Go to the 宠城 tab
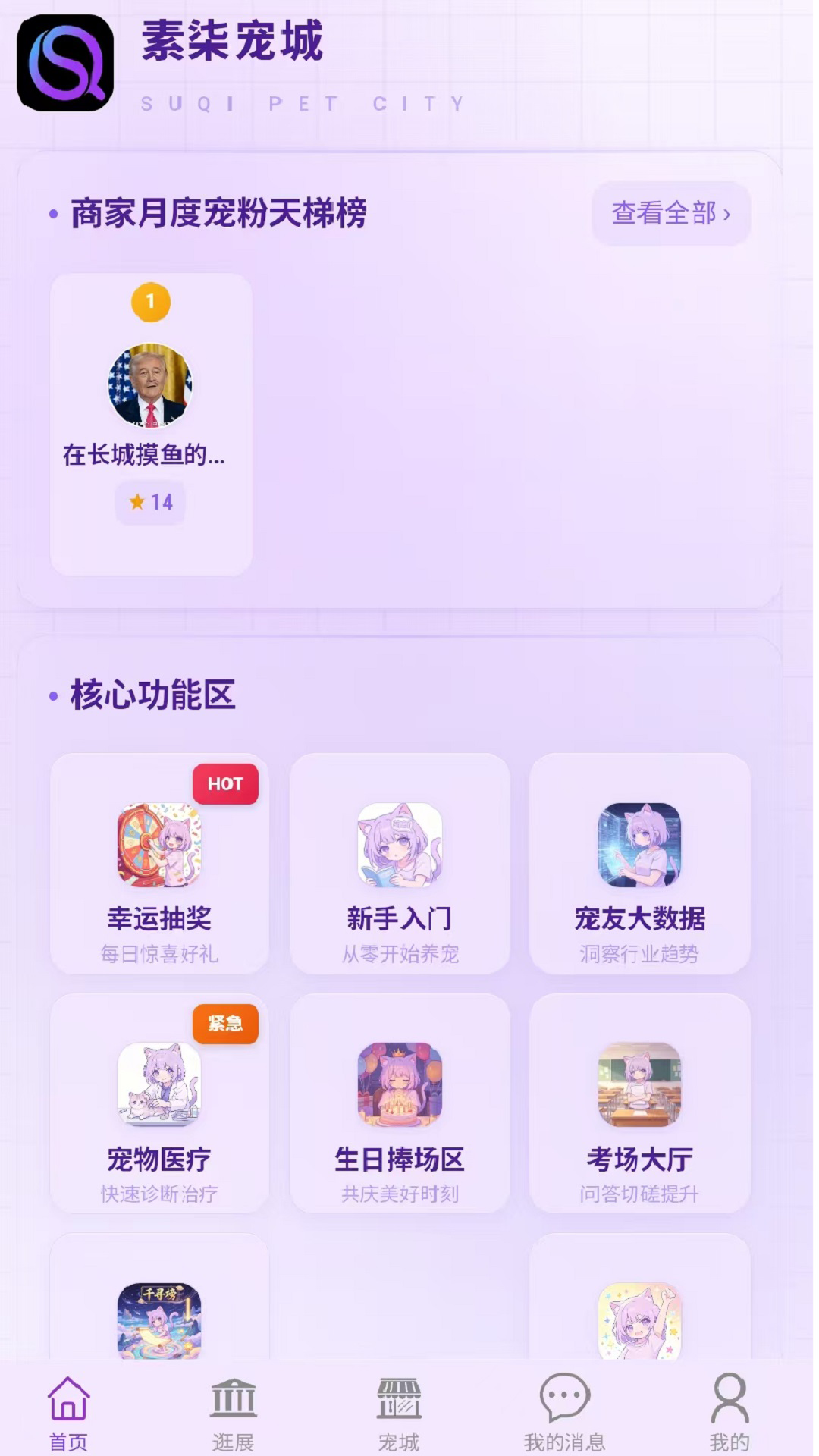This screenshot has height=1456, width=819. (399, 1413)
